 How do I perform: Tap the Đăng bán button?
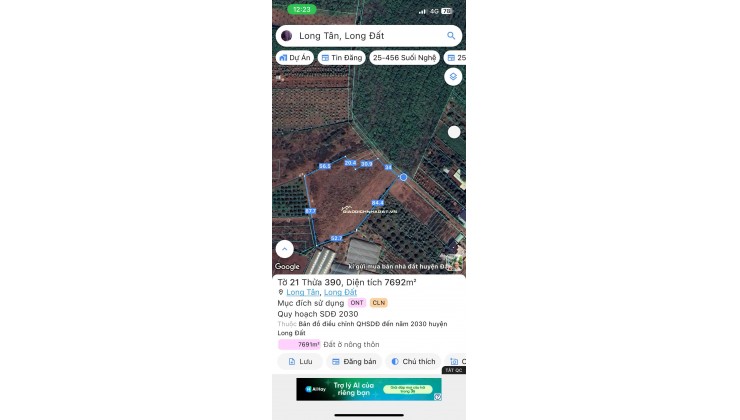[x=353, y=361]
